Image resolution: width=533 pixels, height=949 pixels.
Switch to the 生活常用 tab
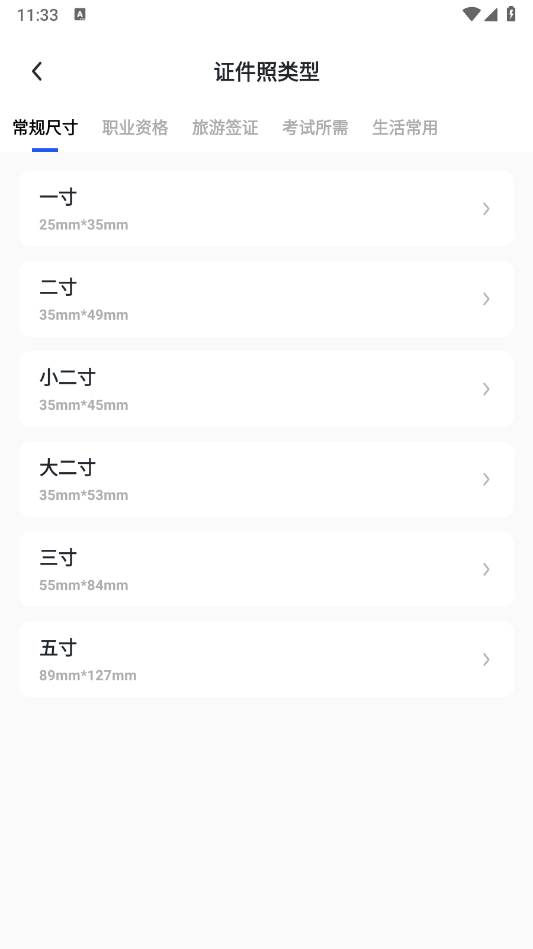click(x=405, y=128)
